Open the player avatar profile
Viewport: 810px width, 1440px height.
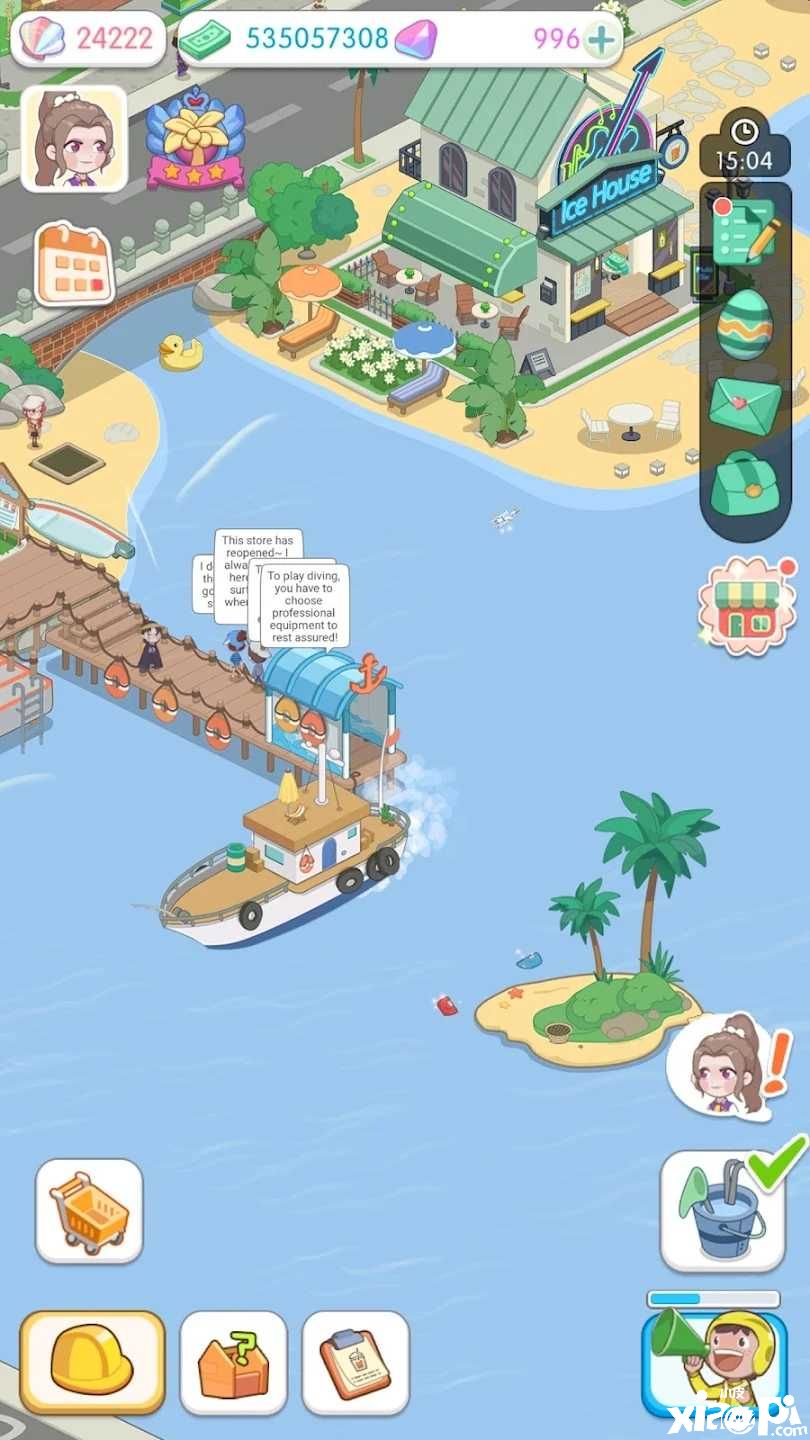[x=74, y=138]
